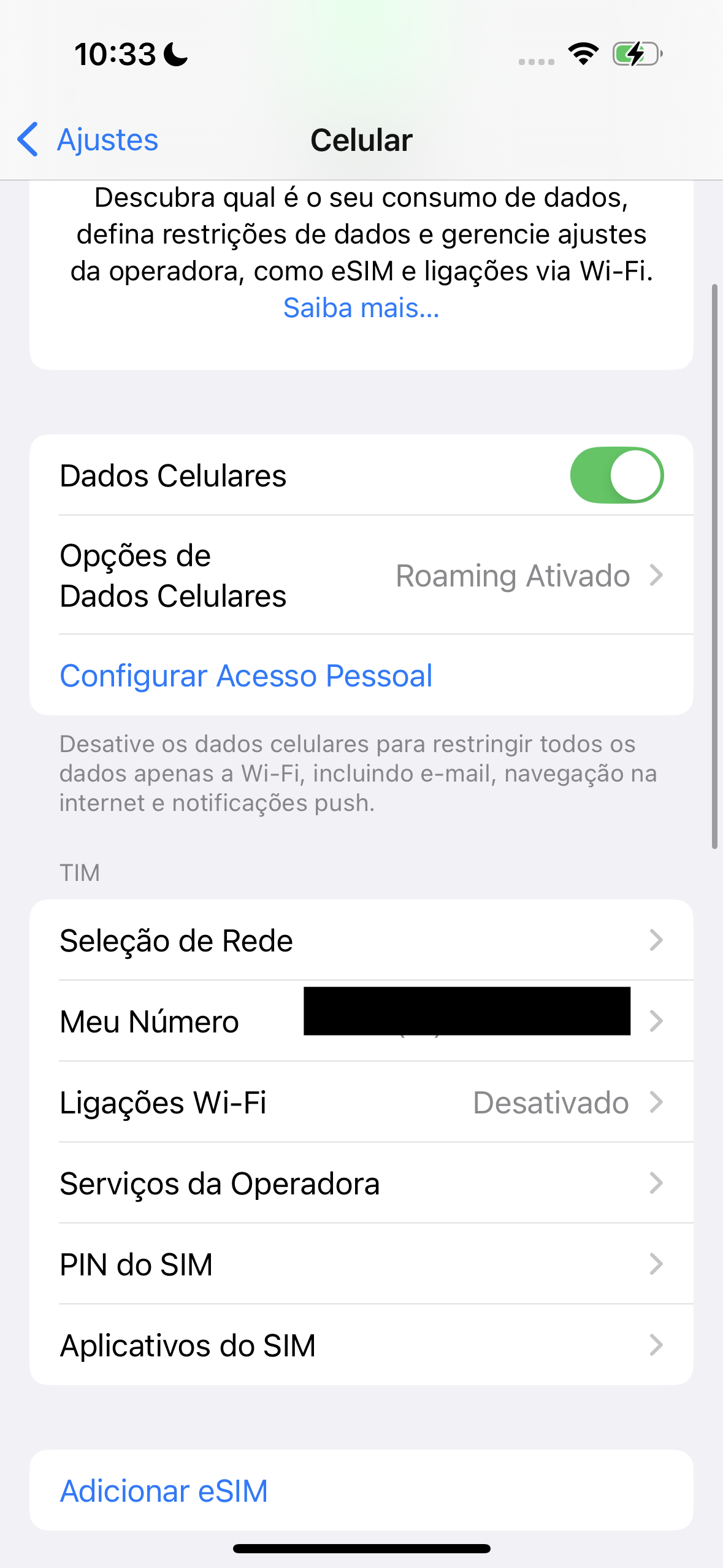The height and width of the screenshot is (1568, 723).
Task: Turn off Dados Celulares switch
Action: [616, 475]
